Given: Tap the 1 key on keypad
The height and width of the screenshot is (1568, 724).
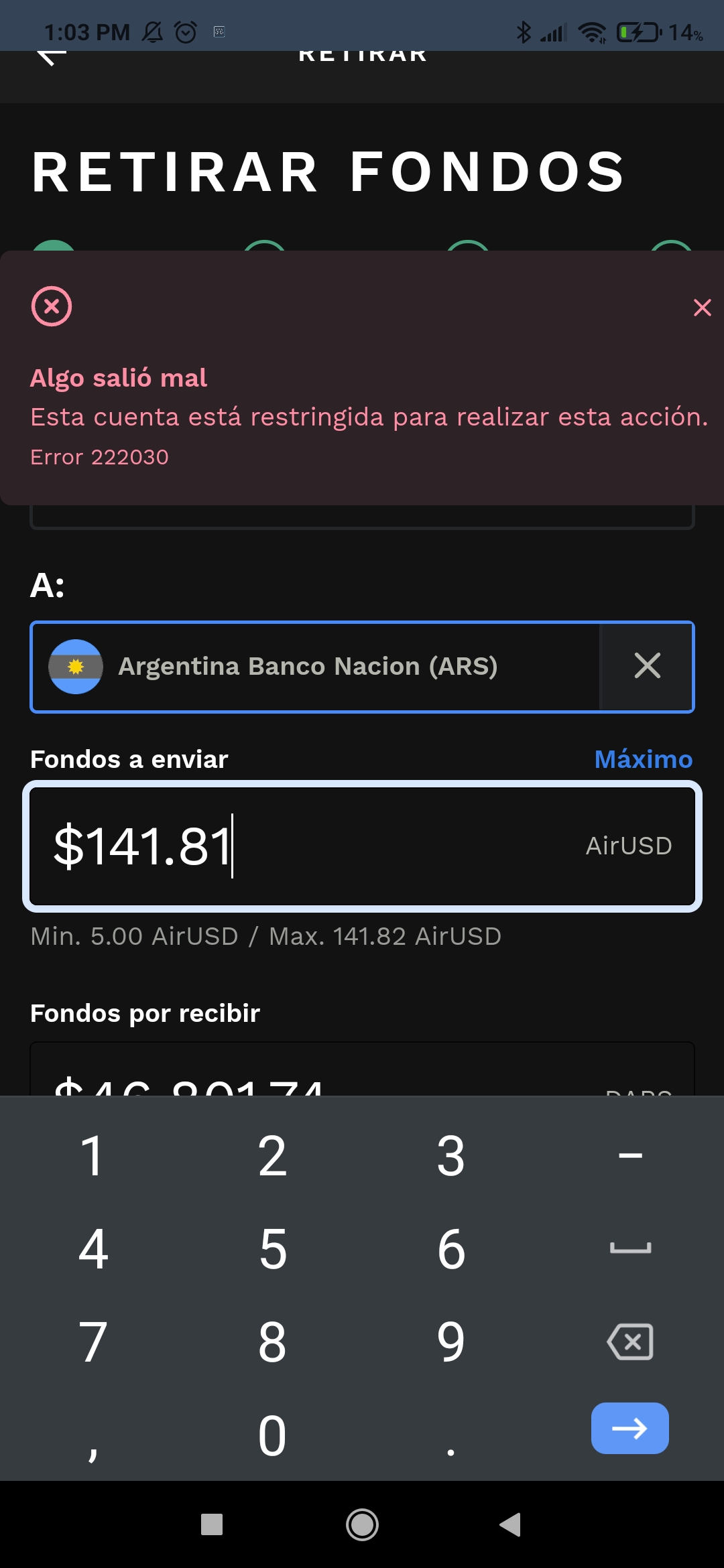Looking at the screenshot, I should click(x=93, y=1156).
